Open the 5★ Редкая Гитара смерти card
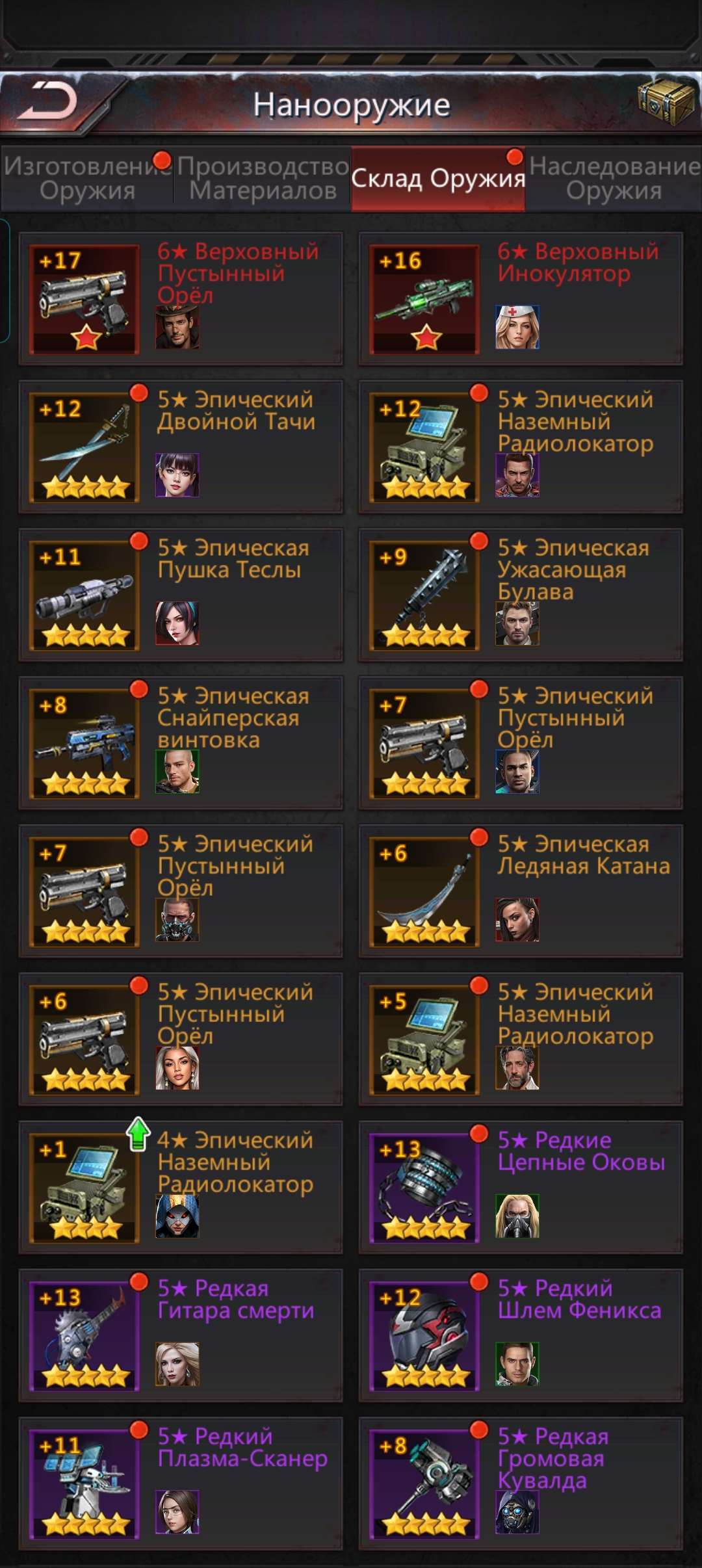This screenshot has width=702, height=1568. coord(181,1335)
